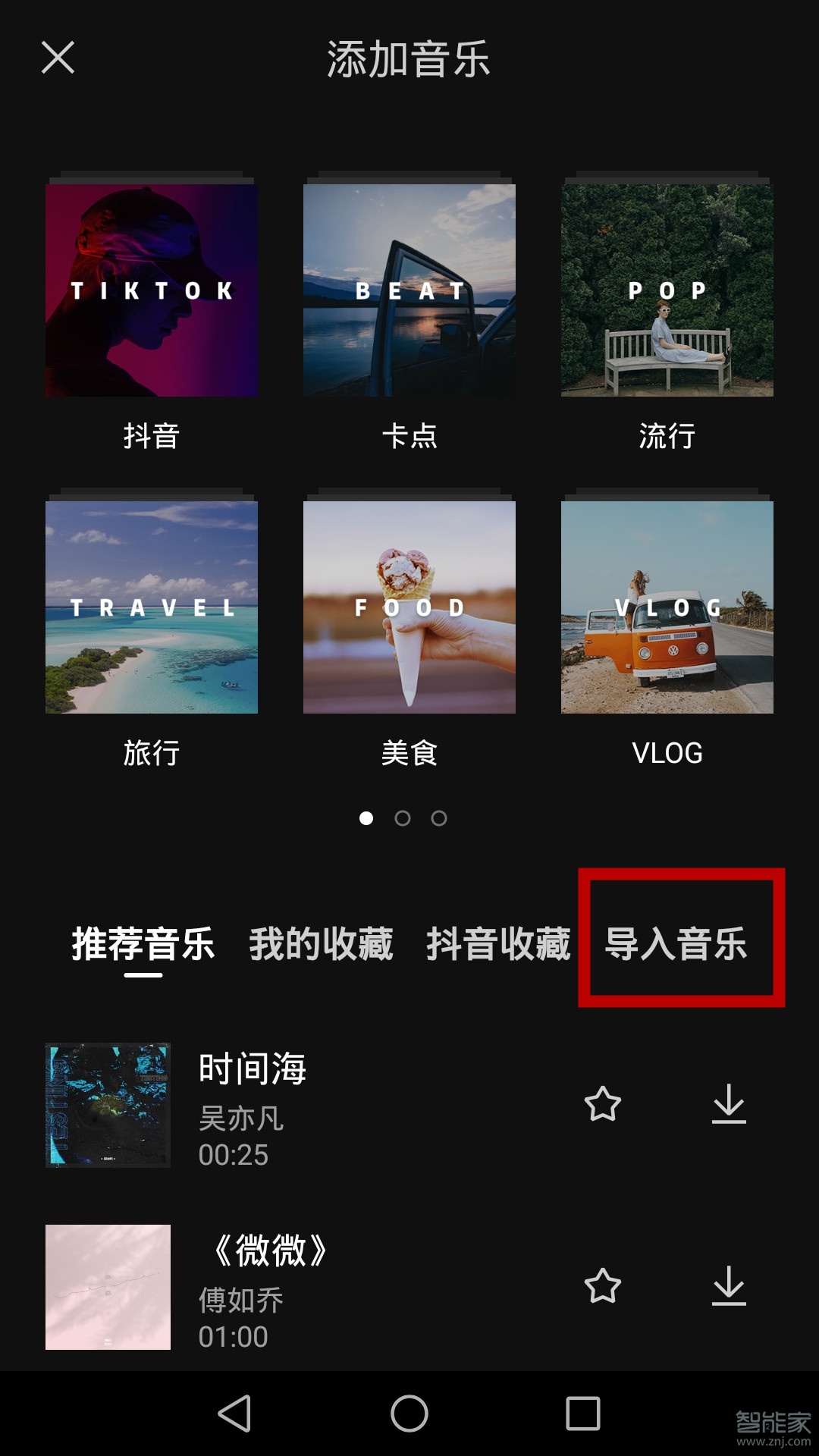Open the VLOG music category
Screen dimensions: 819x1456
668,607
